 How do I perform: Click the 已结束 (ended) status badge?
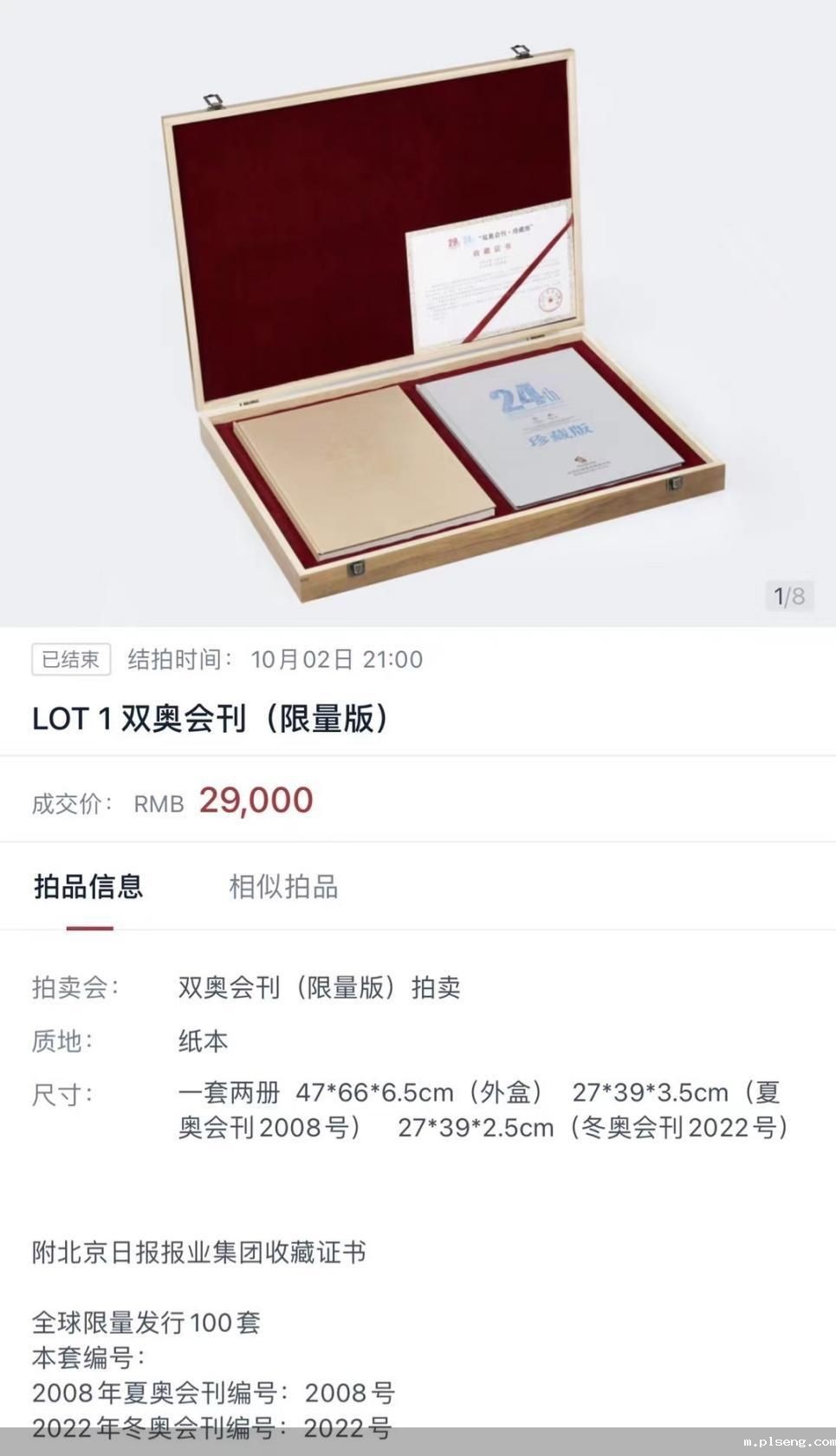pyautogui.click(x=69, y=659)
